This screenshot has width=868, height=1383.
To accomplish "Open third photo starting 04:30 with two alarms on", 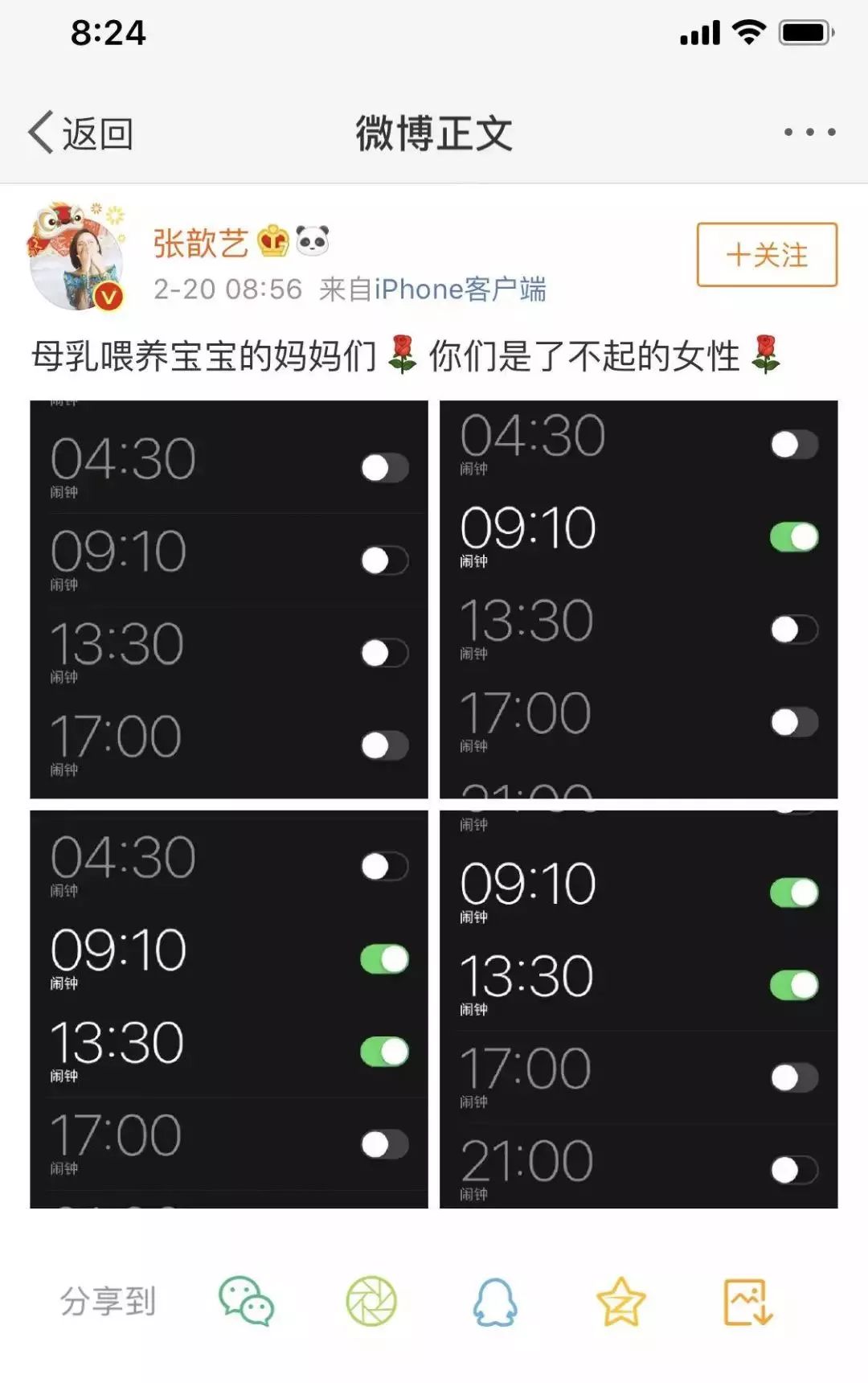I will coord(229,1009).
